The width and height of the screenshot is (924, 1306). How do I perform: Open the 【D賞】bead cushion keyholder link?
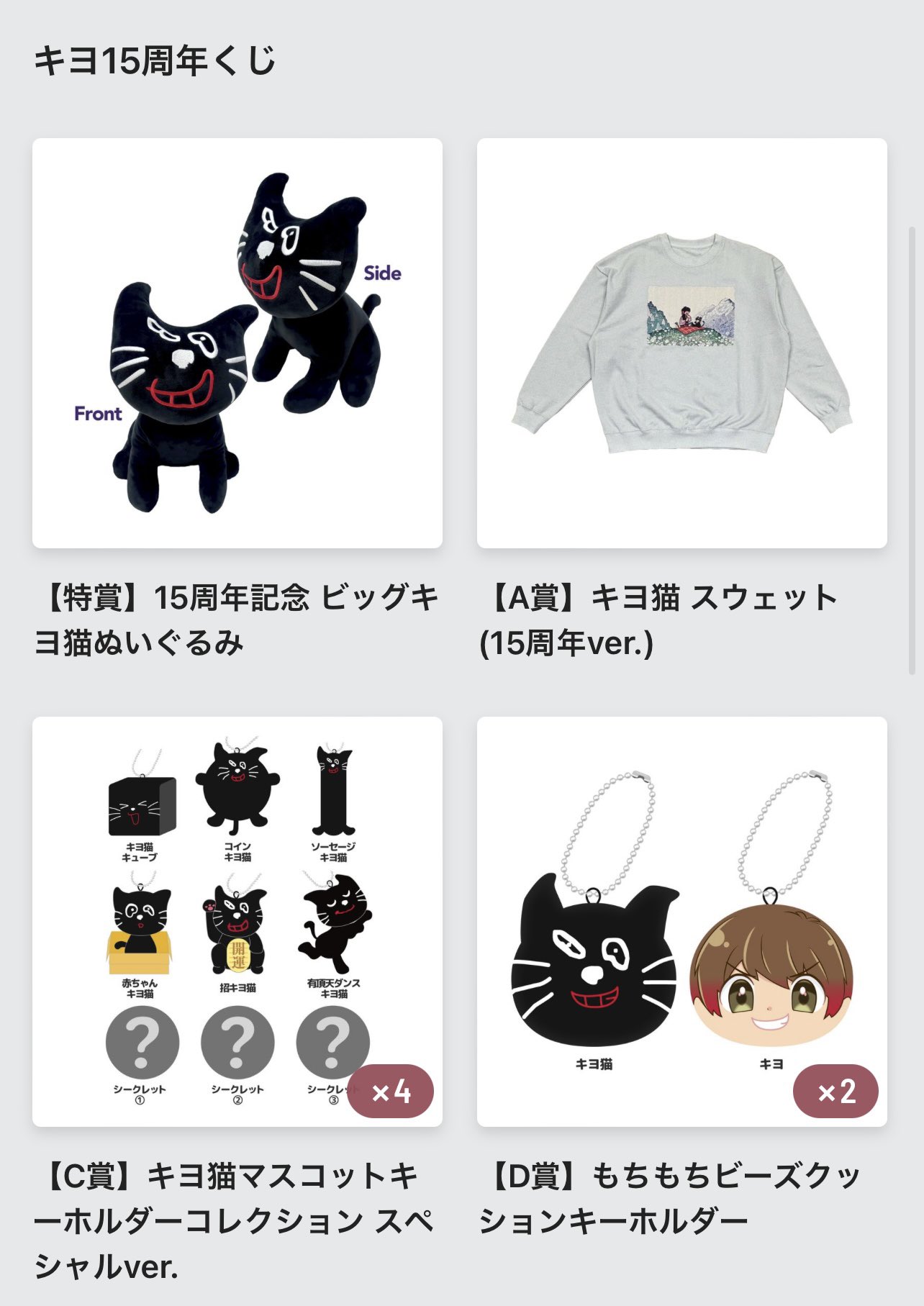pos(676,1187)
